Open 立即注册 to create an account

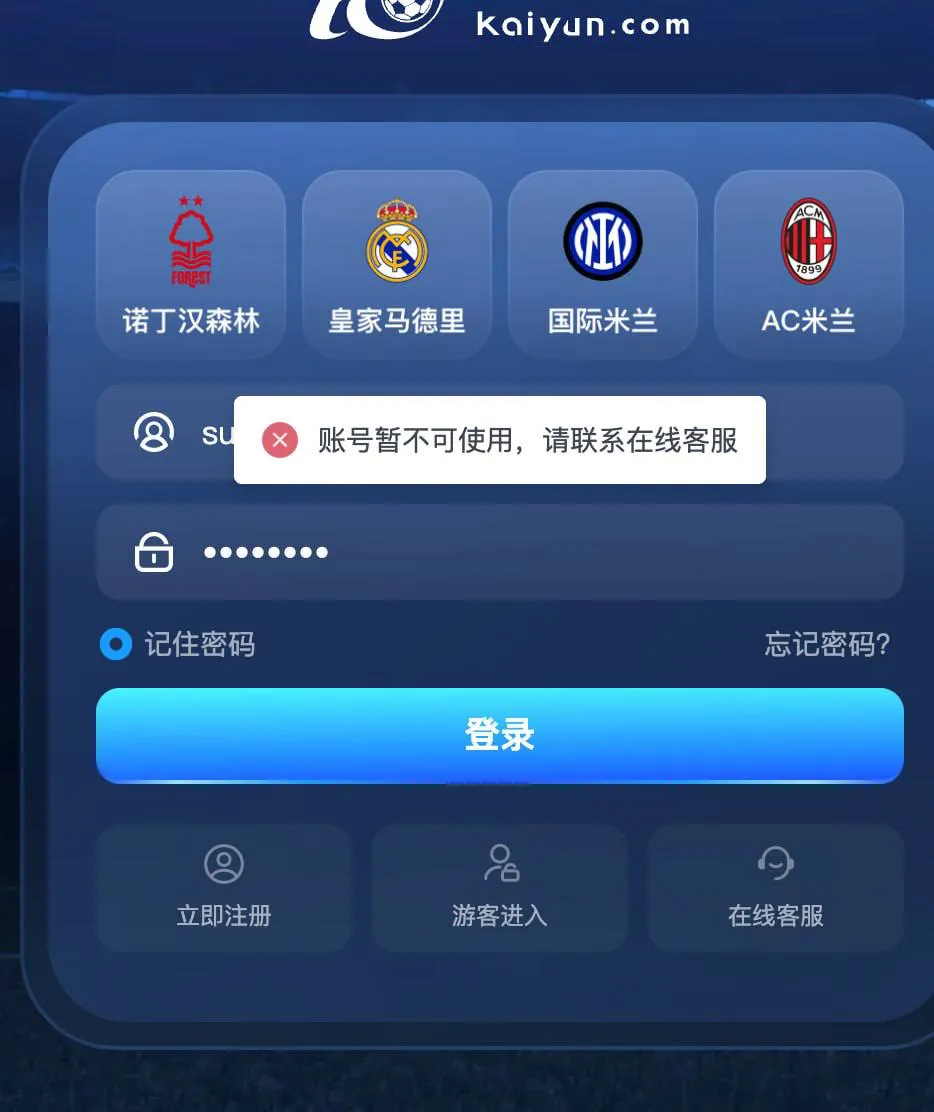tap(224, 887)
